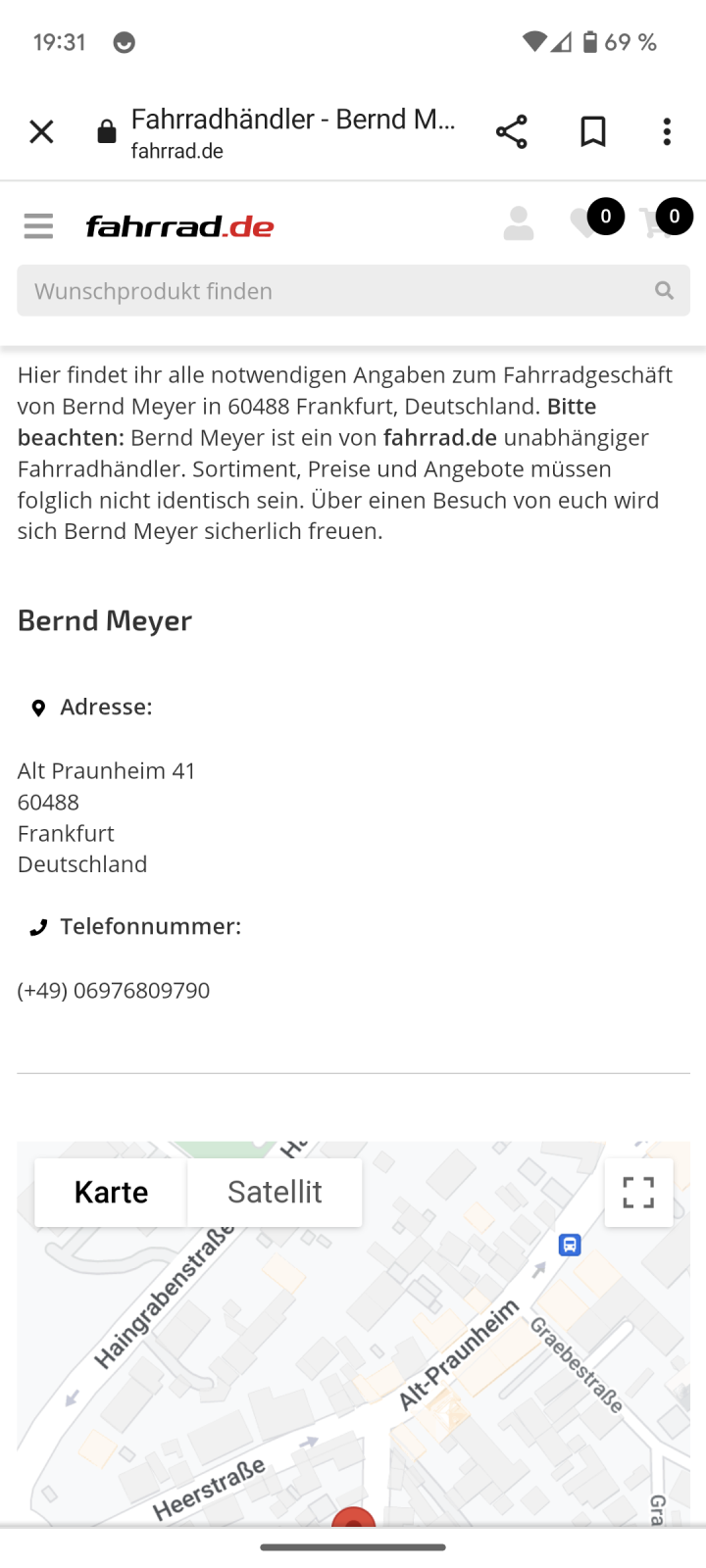The width and height of the screenshot is (706, 1568).
Task: Open the browser overflow menu
Action: (667, 131)
